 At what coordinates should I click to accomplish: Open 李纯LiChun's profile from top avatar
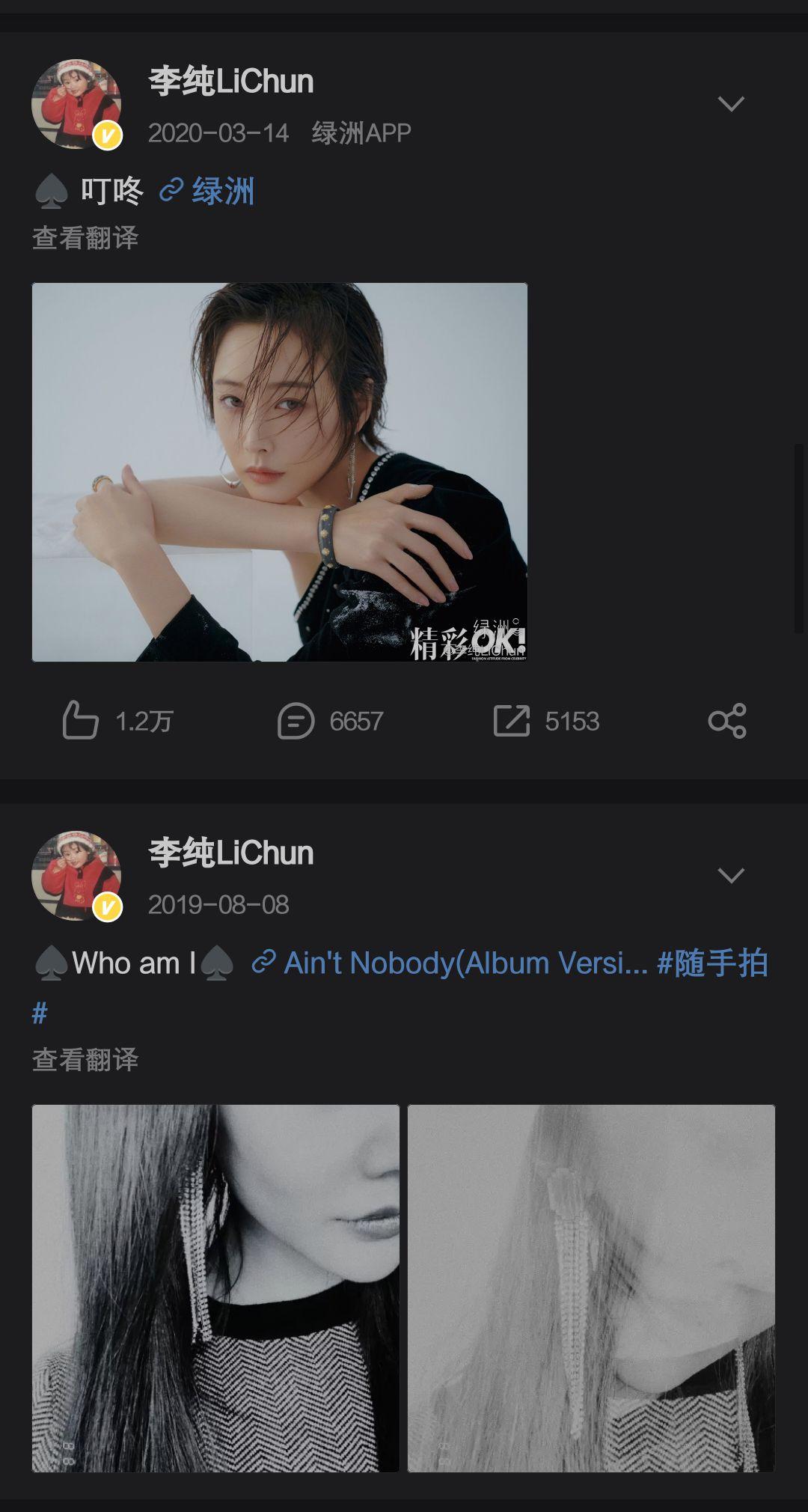click(79, 97)
